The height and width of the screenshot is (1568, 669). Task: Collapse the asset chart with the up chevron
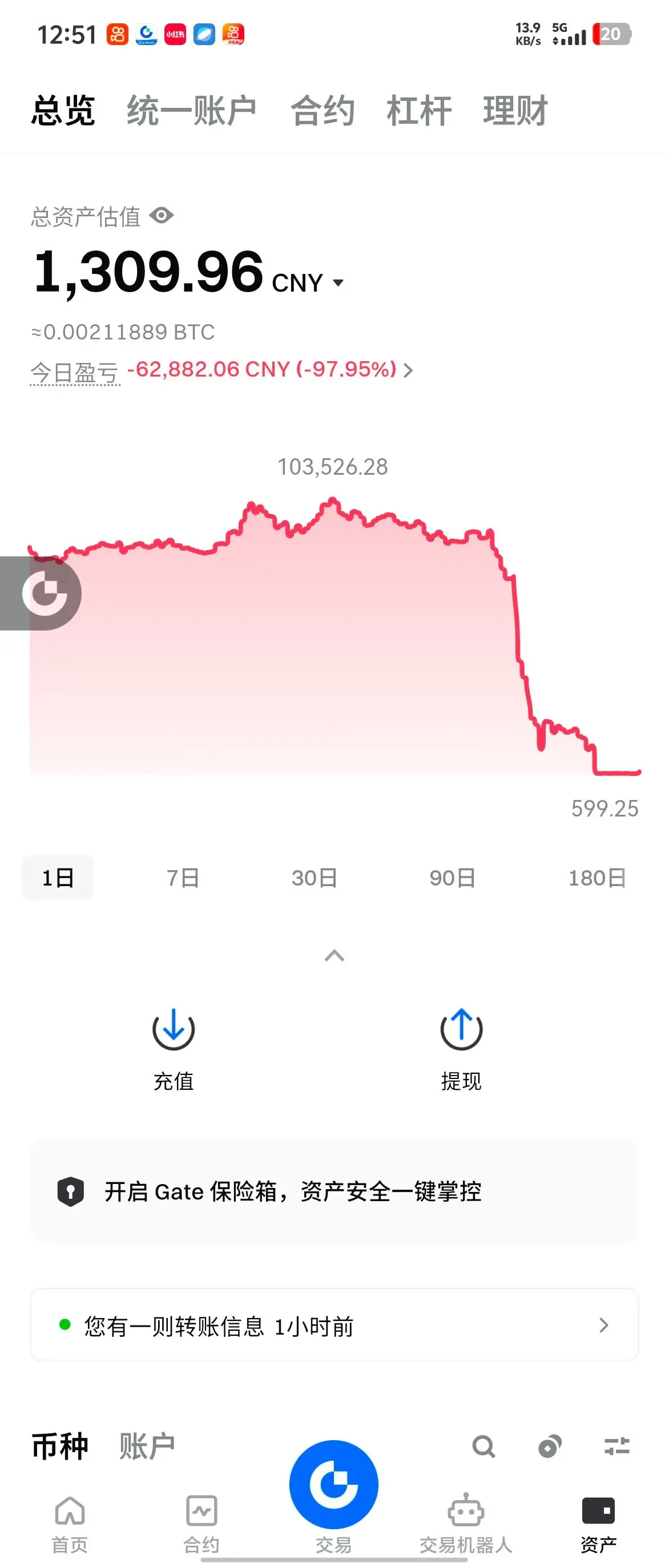pyautogui.click(x=334, y=956)
